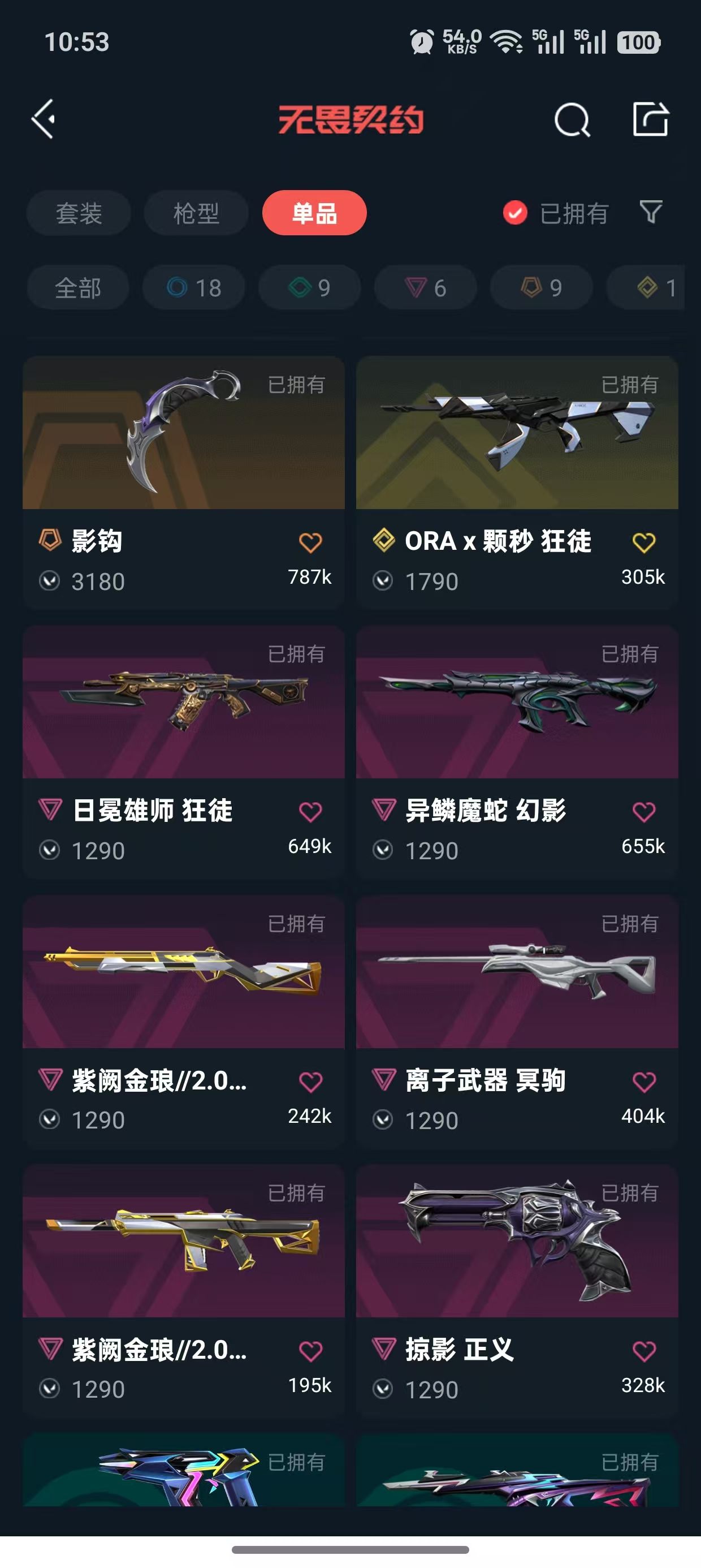Viewport: 701px width, 1568px height.
Task: Filter by the blue tier chip showing 18
Action: (x=193, y=288)
